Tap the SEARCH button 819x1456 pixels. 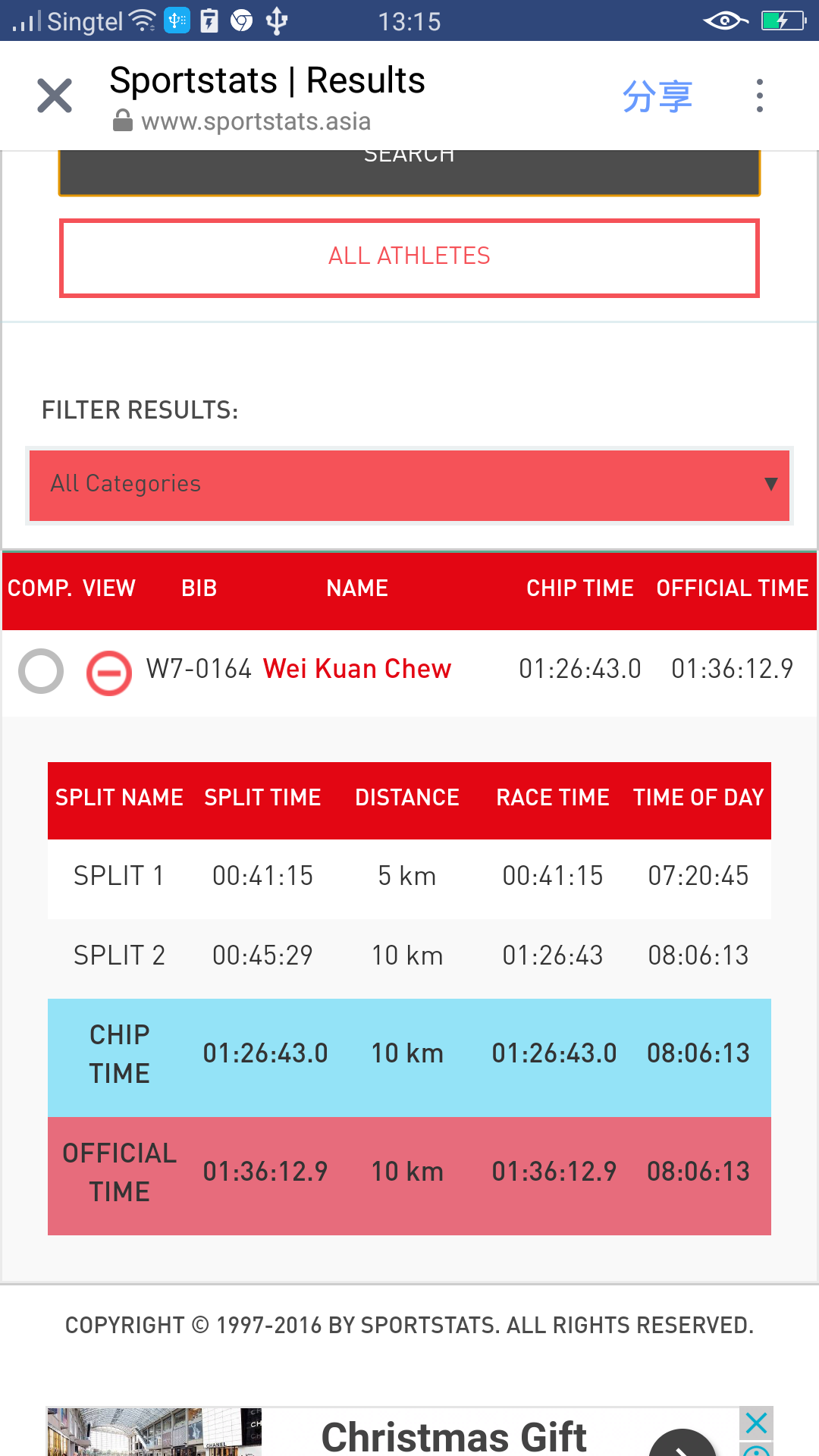click(409, 172)
